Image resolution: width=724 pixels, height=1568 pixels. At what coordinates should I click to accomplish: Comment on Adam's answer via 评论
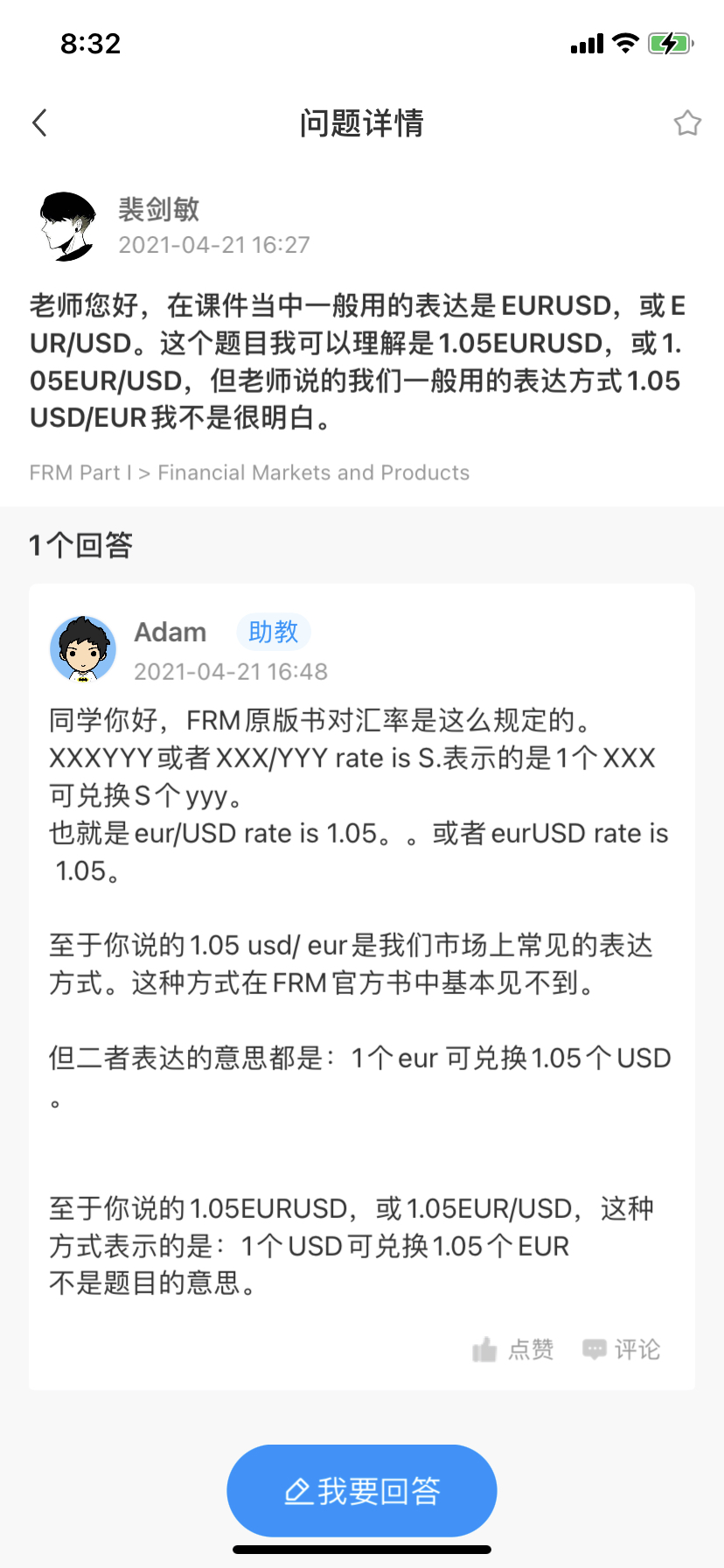click(622, 1349)
